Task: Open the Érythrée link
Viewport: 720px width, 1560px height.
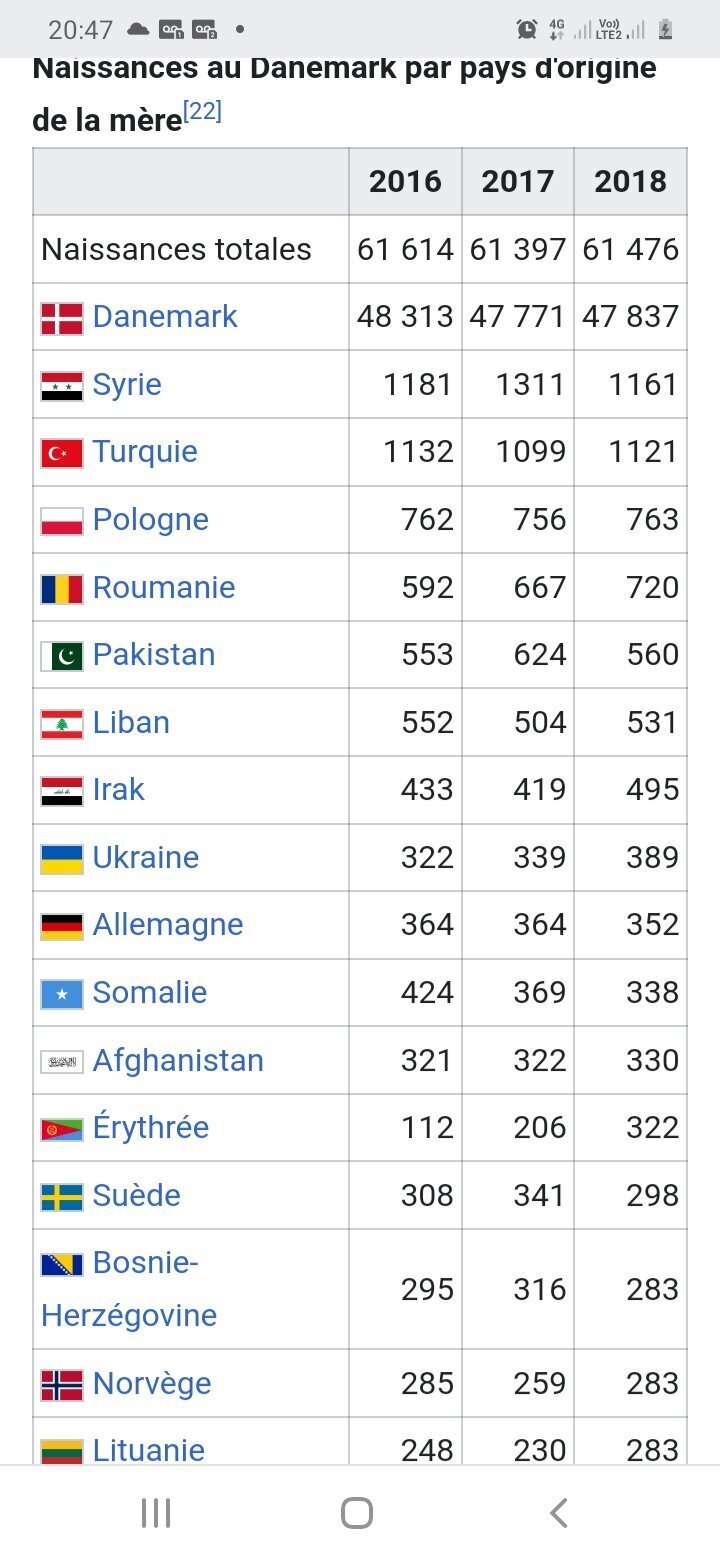Action: click(x=151, y=1127)
